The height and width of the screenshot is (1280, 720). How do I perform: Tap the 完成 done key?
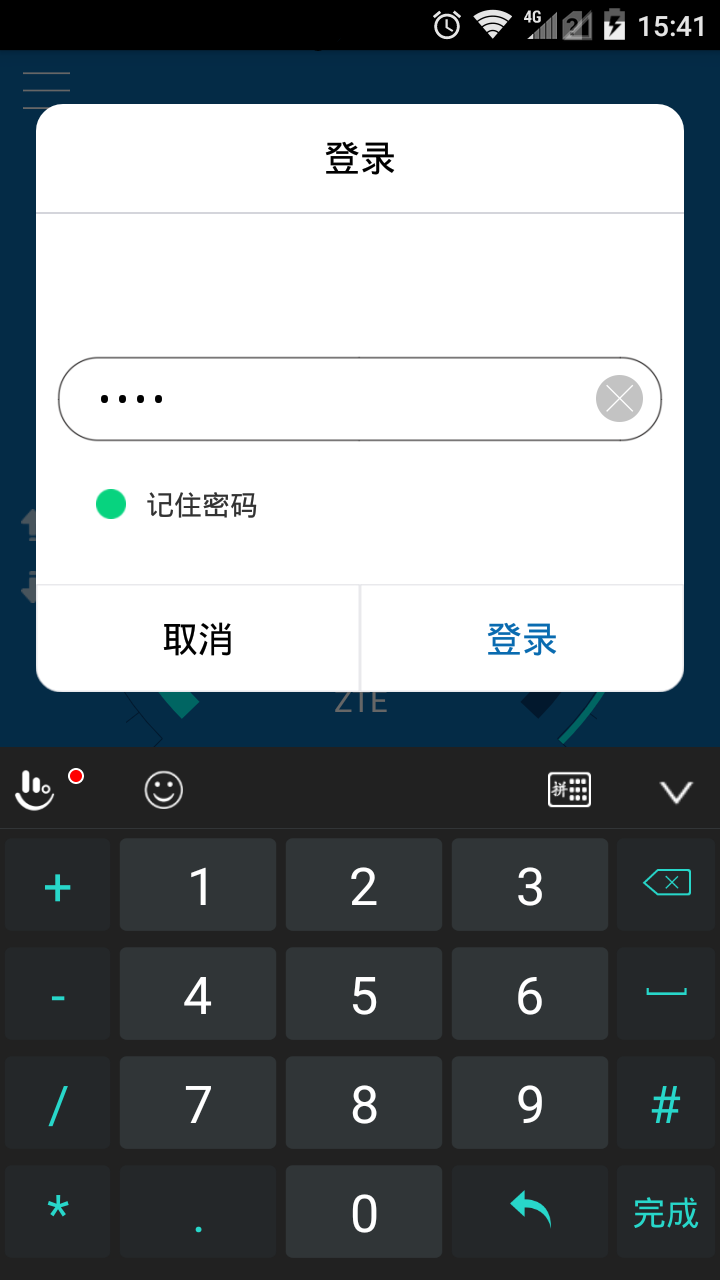pos(666,1212)
